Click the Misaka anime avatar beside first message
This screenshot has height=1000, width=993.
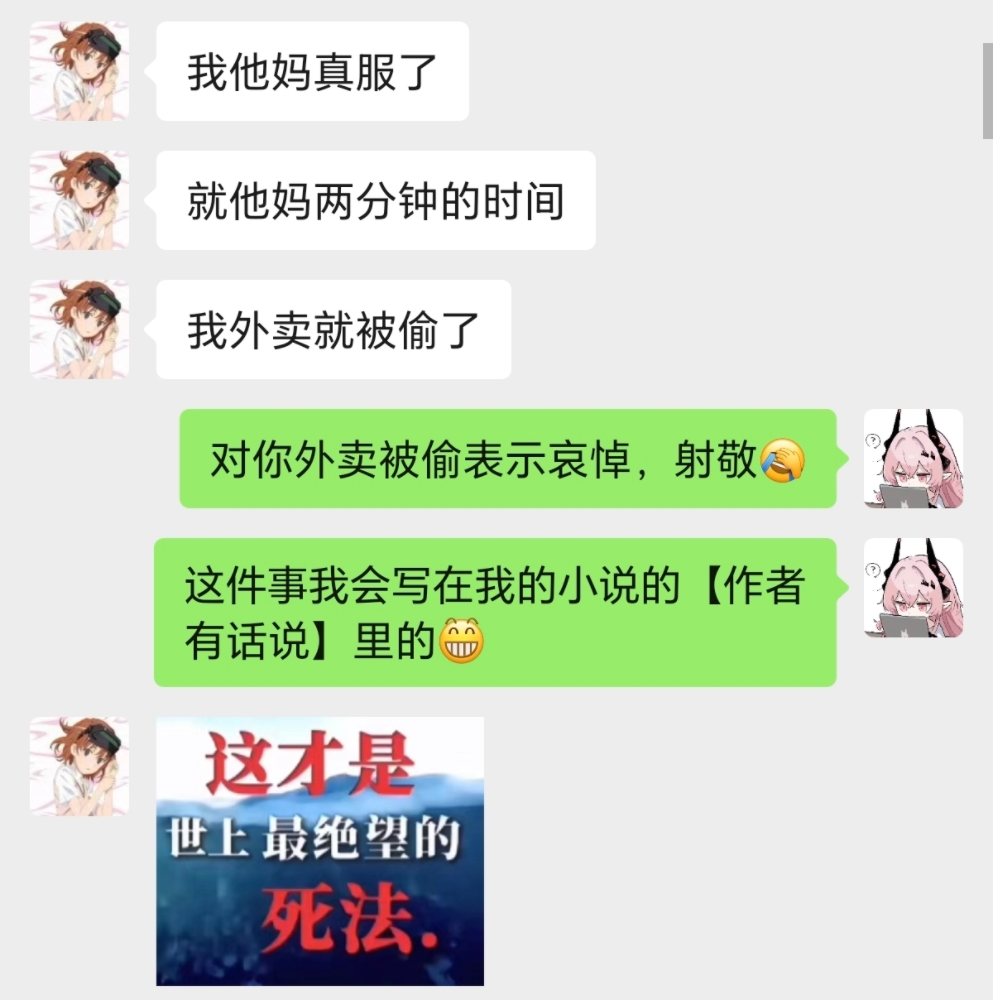tap(78, 73)
